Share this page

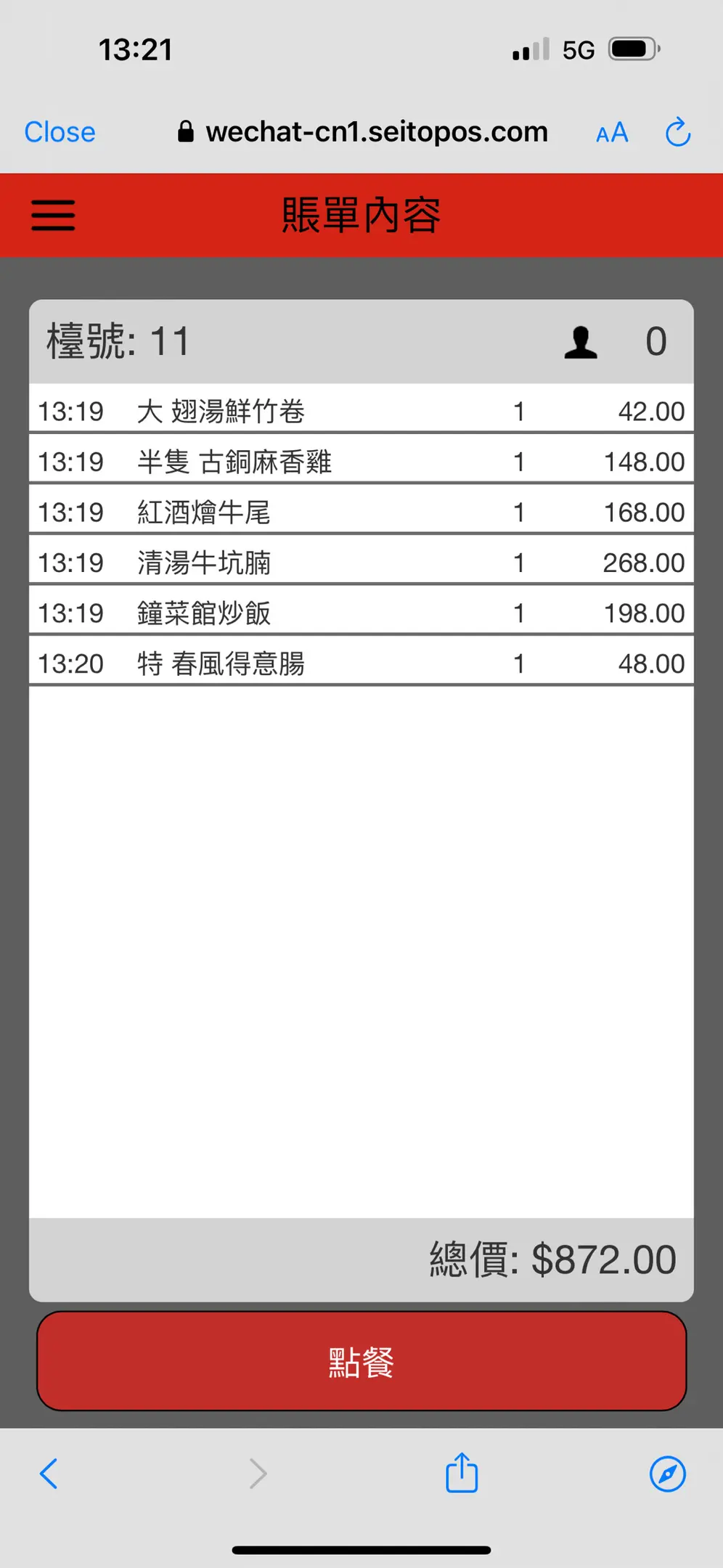[462, 1472]
